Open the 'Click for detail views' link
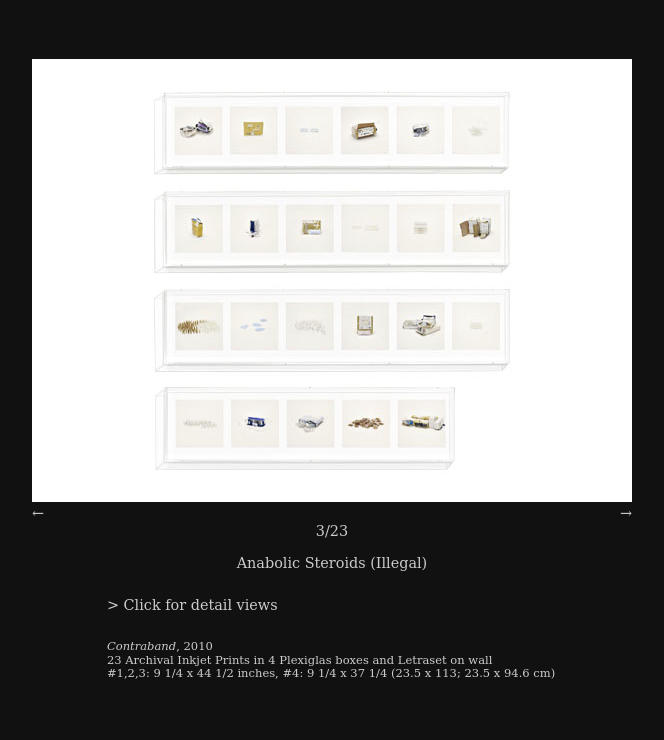Viewport: 664px width, 740px height. tap(192, 606)
